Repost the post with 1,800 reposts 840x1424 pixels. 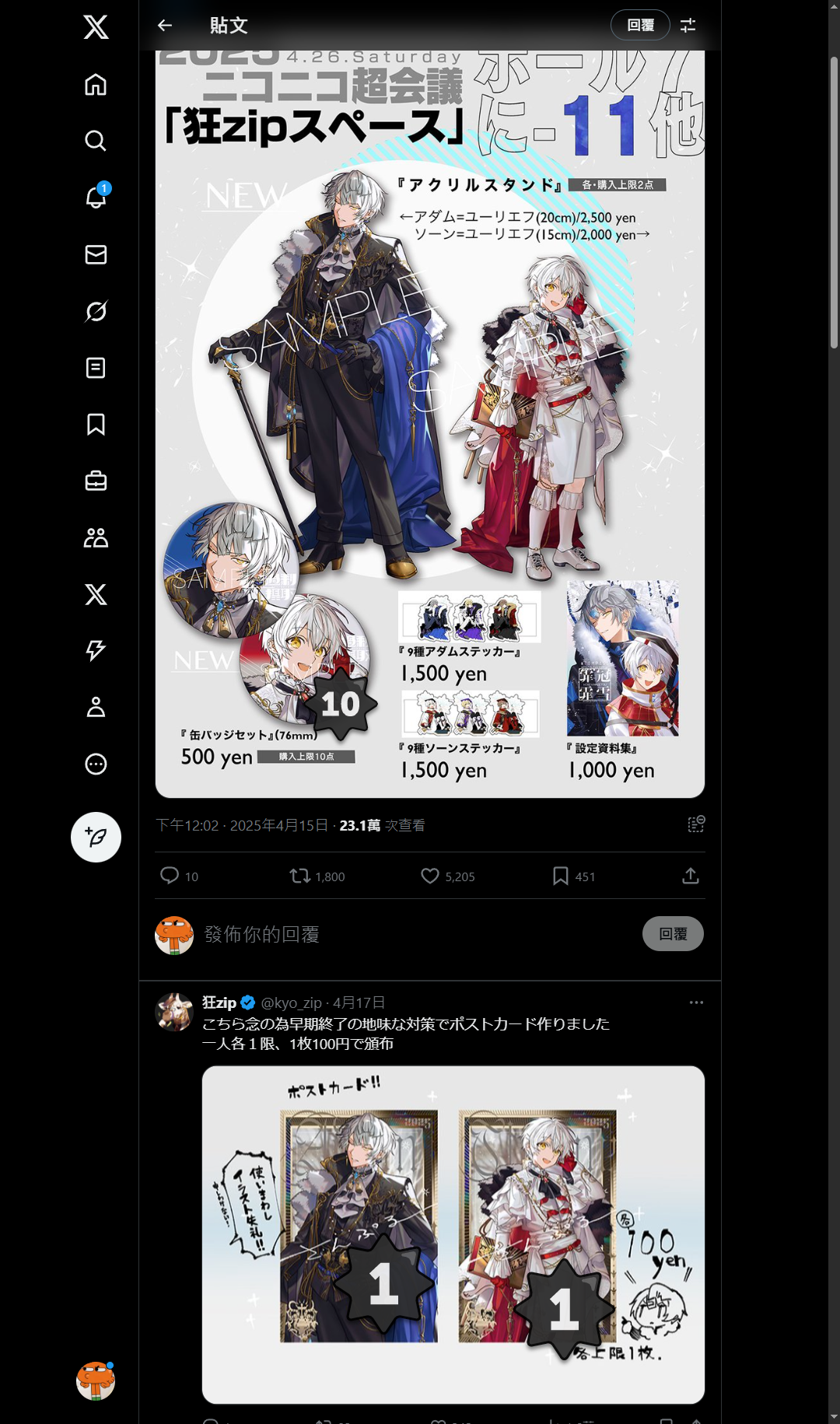(x=300, y=876)
